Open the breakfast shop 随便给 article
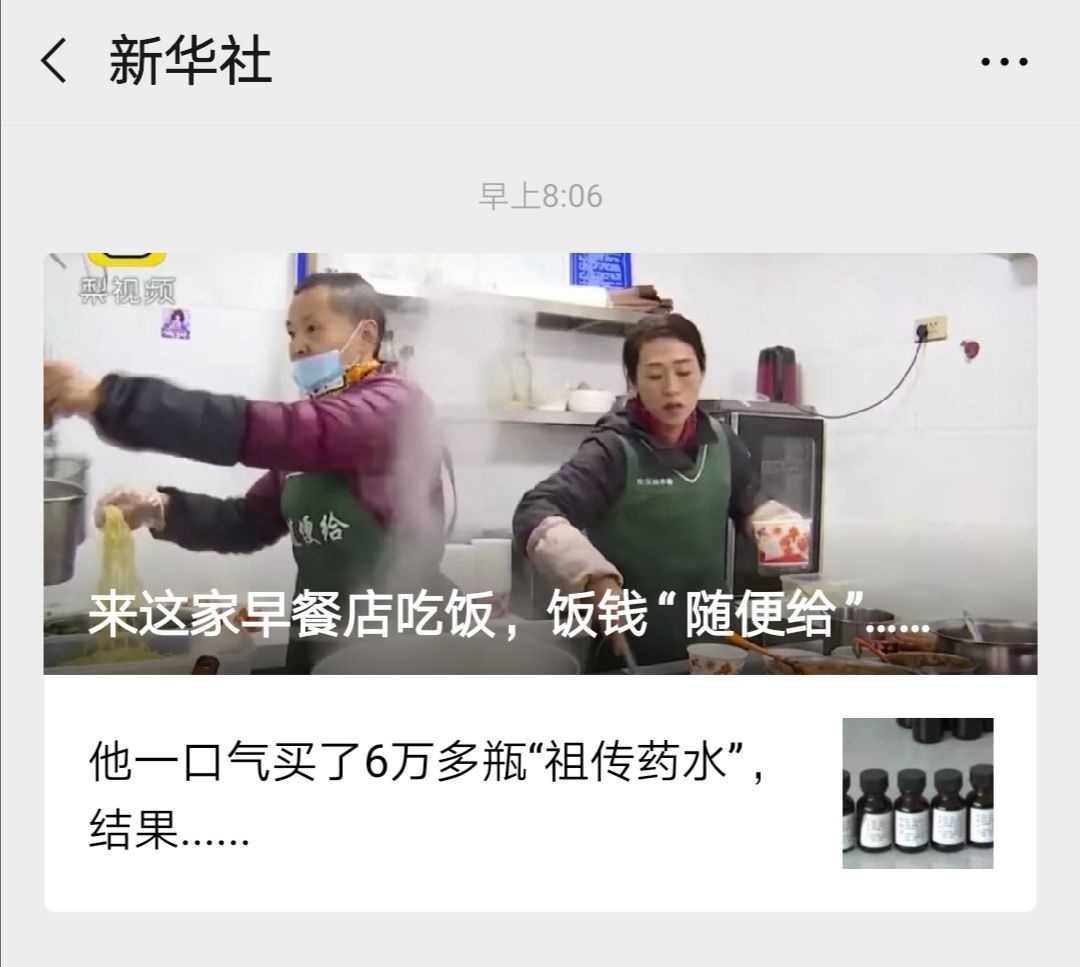 [x=540, y=463]
